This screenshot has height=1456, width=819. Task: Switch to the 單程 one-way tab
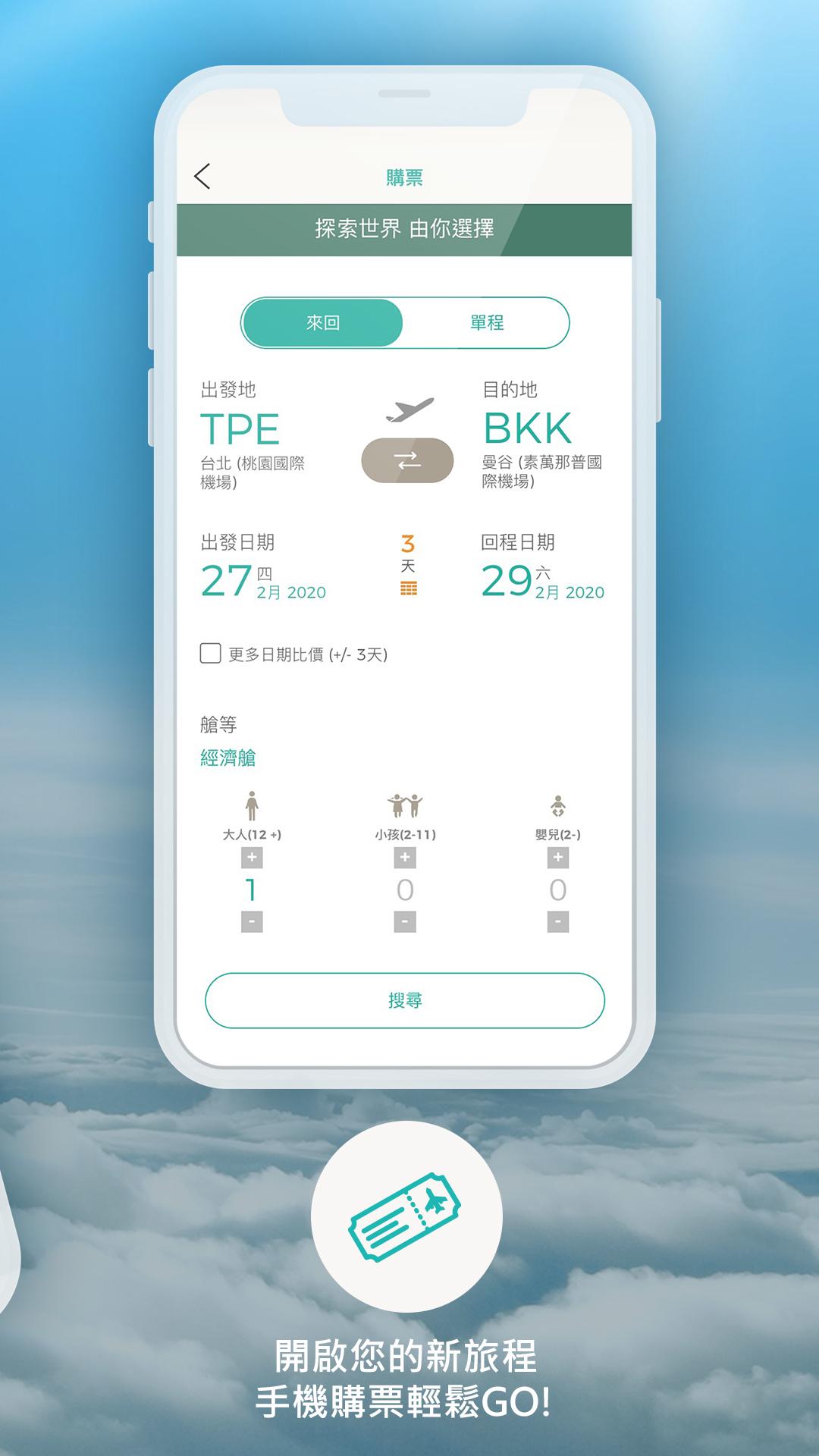click(489, 323)
